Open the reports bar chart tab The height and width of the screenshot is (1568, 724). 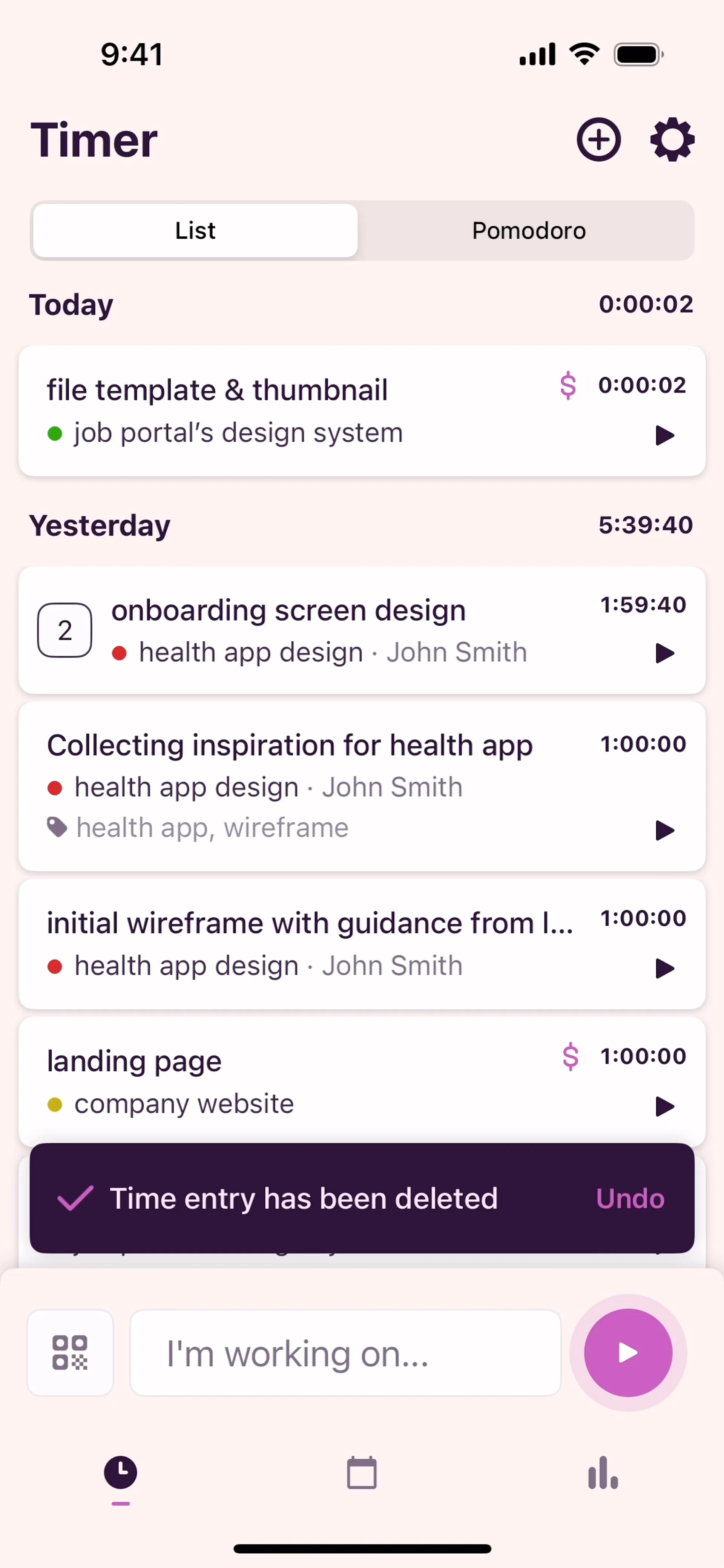pos(603,1473)
